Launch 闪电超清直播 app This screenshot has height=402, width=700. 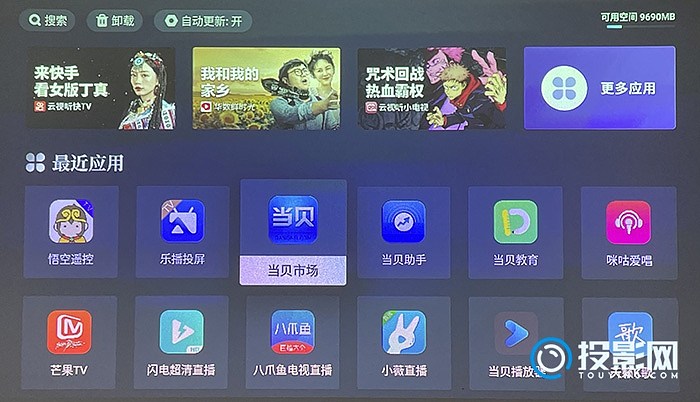point(182,340)
